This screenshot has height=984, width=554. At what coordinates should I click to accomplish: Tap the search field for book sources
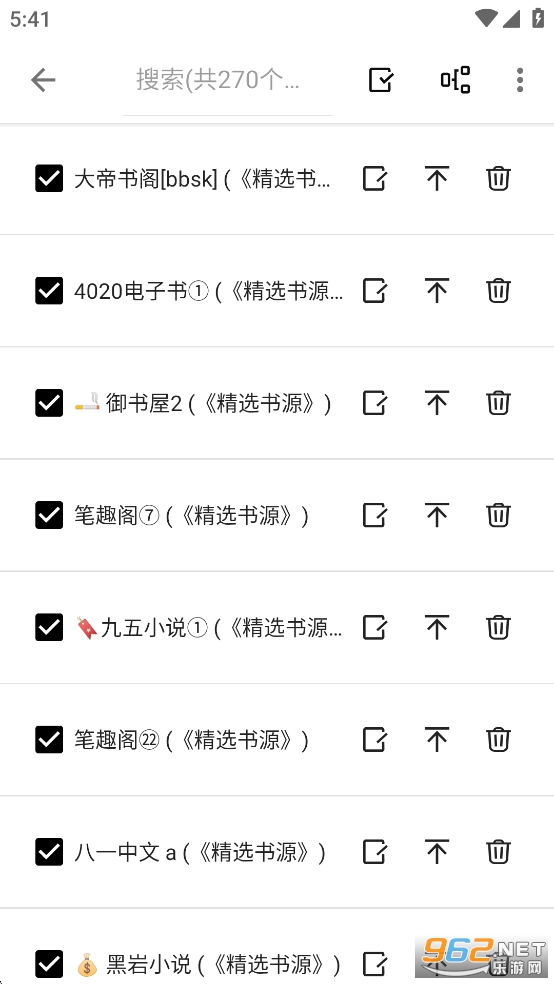(227, 81)
